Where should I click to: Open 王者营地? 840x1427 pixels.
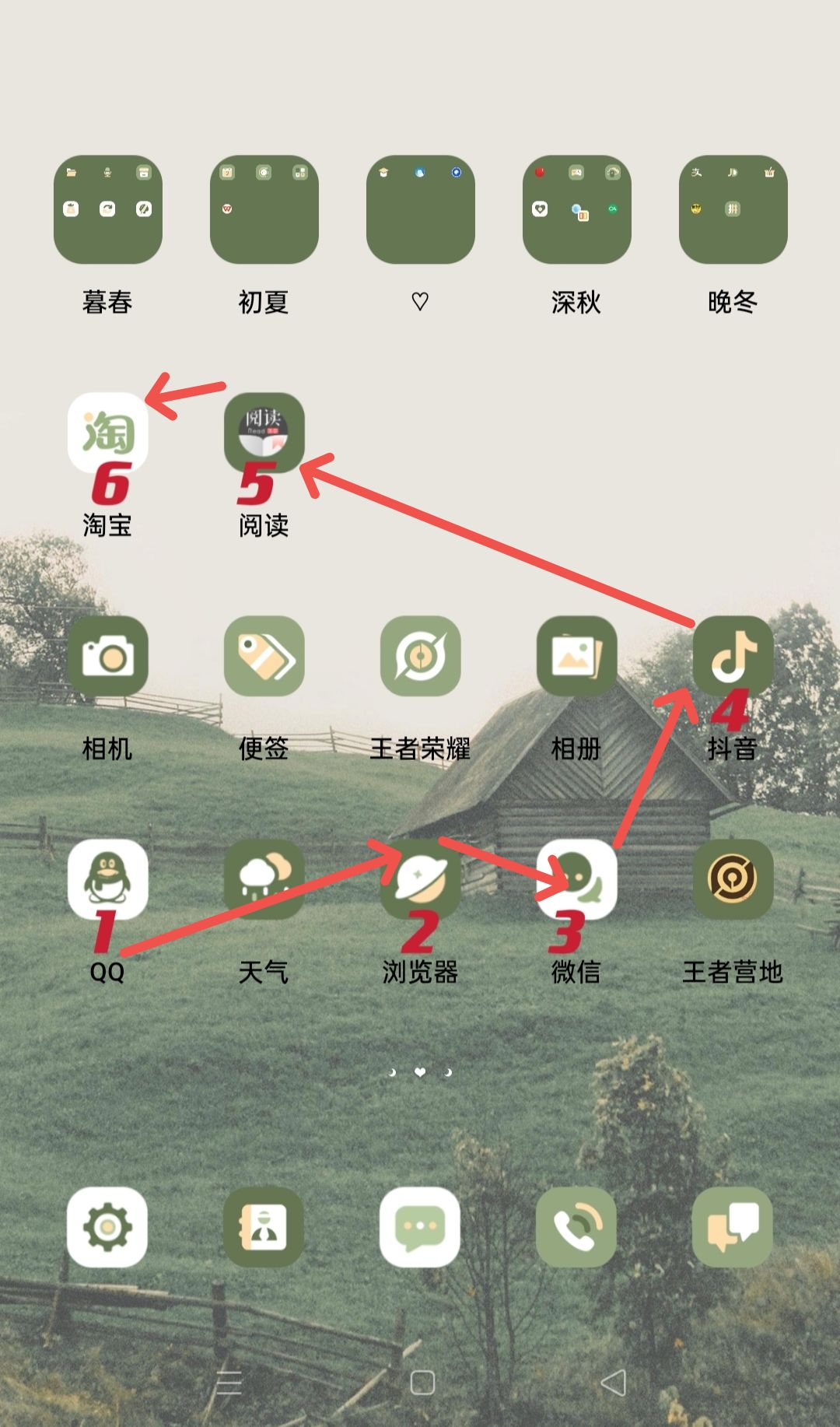coord(733,879)
